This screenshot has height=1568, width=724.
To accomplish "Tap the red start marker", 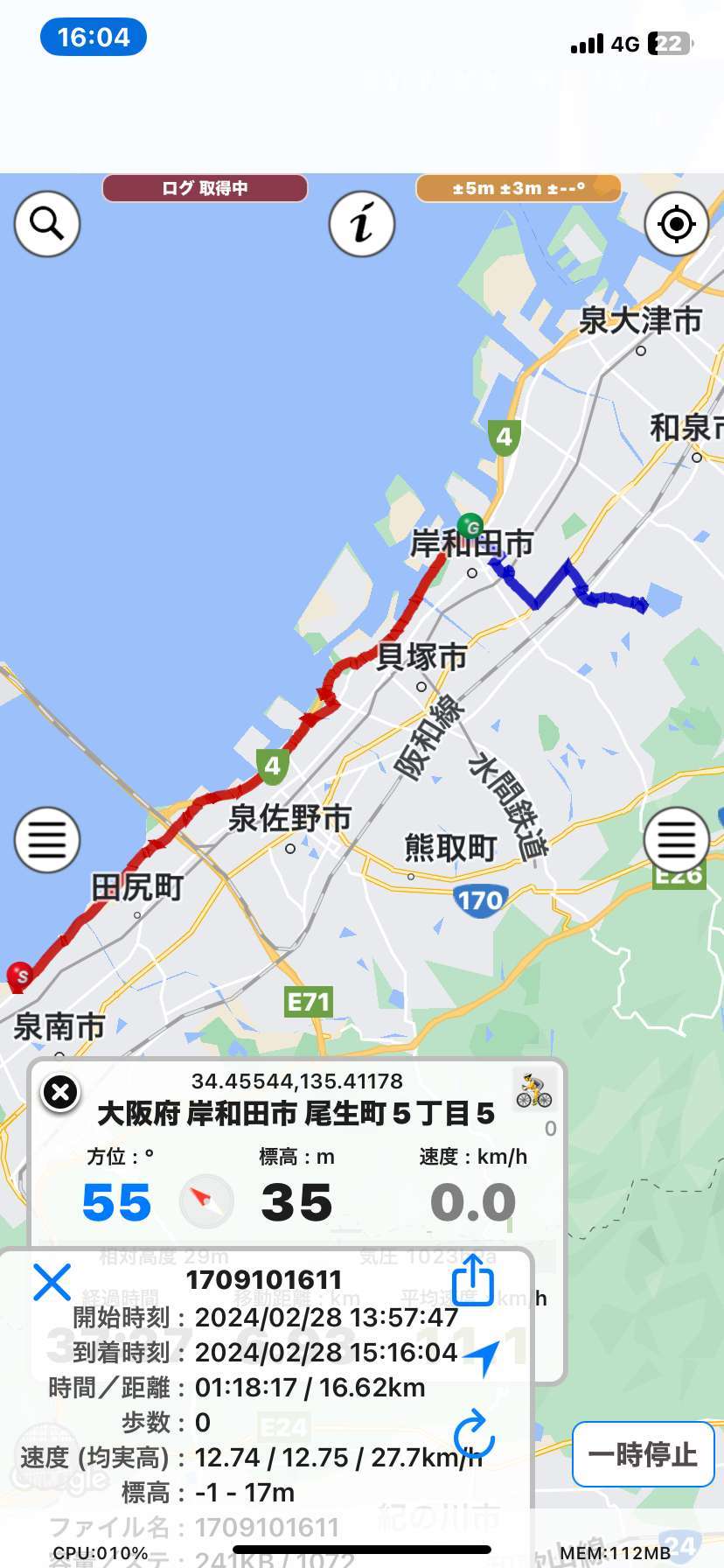I will coord(19,976).
